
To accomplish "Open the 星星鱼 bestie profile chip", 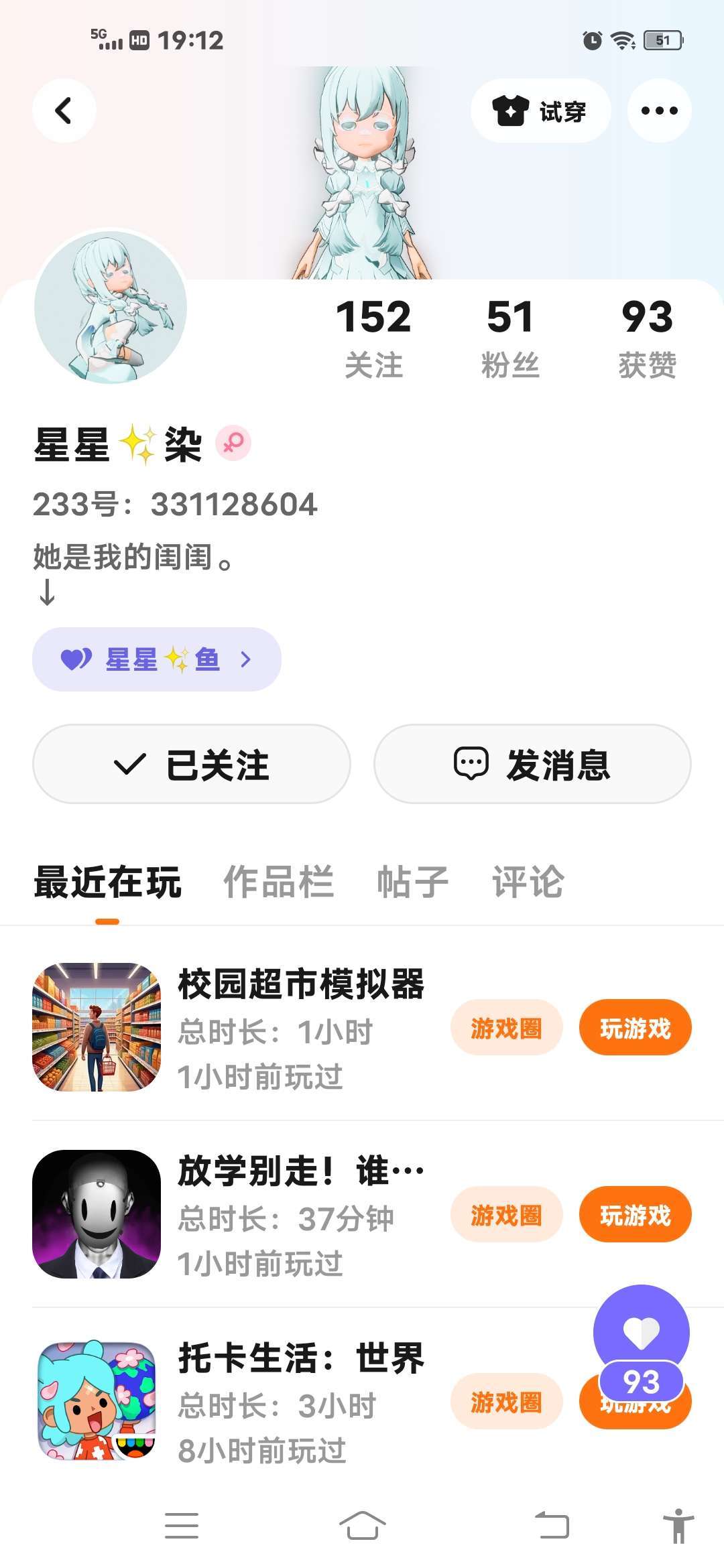I will tap(157, 659).
